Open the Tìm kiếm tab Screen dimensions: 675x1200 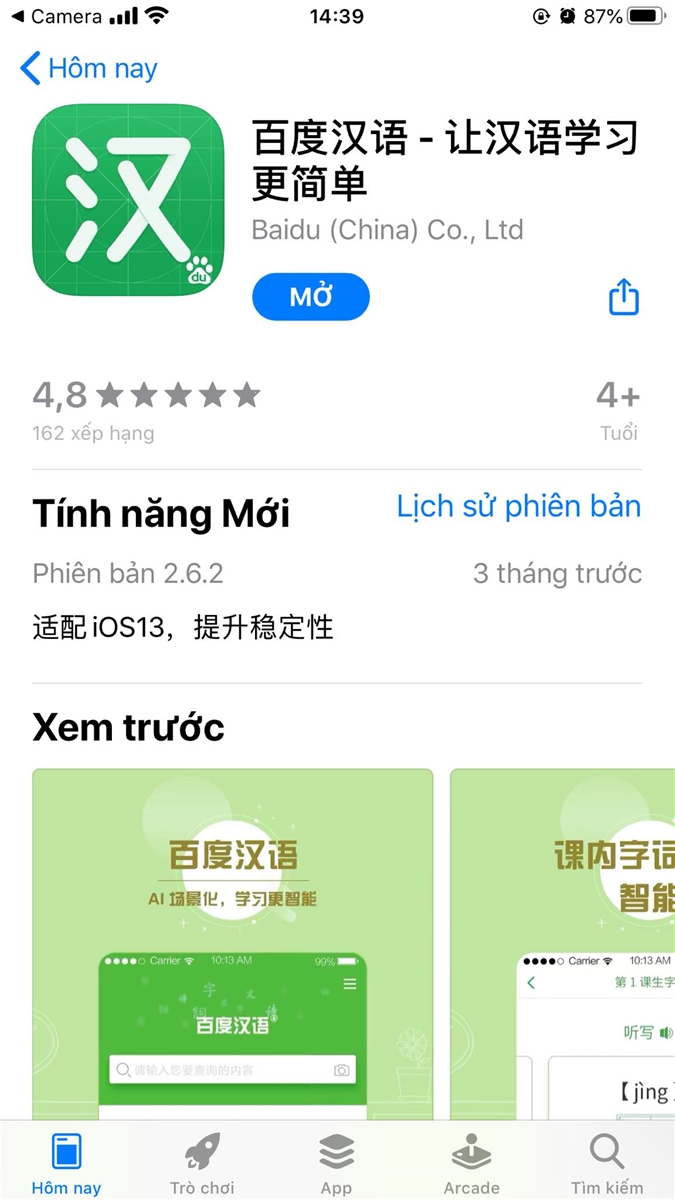(607, 1164)
